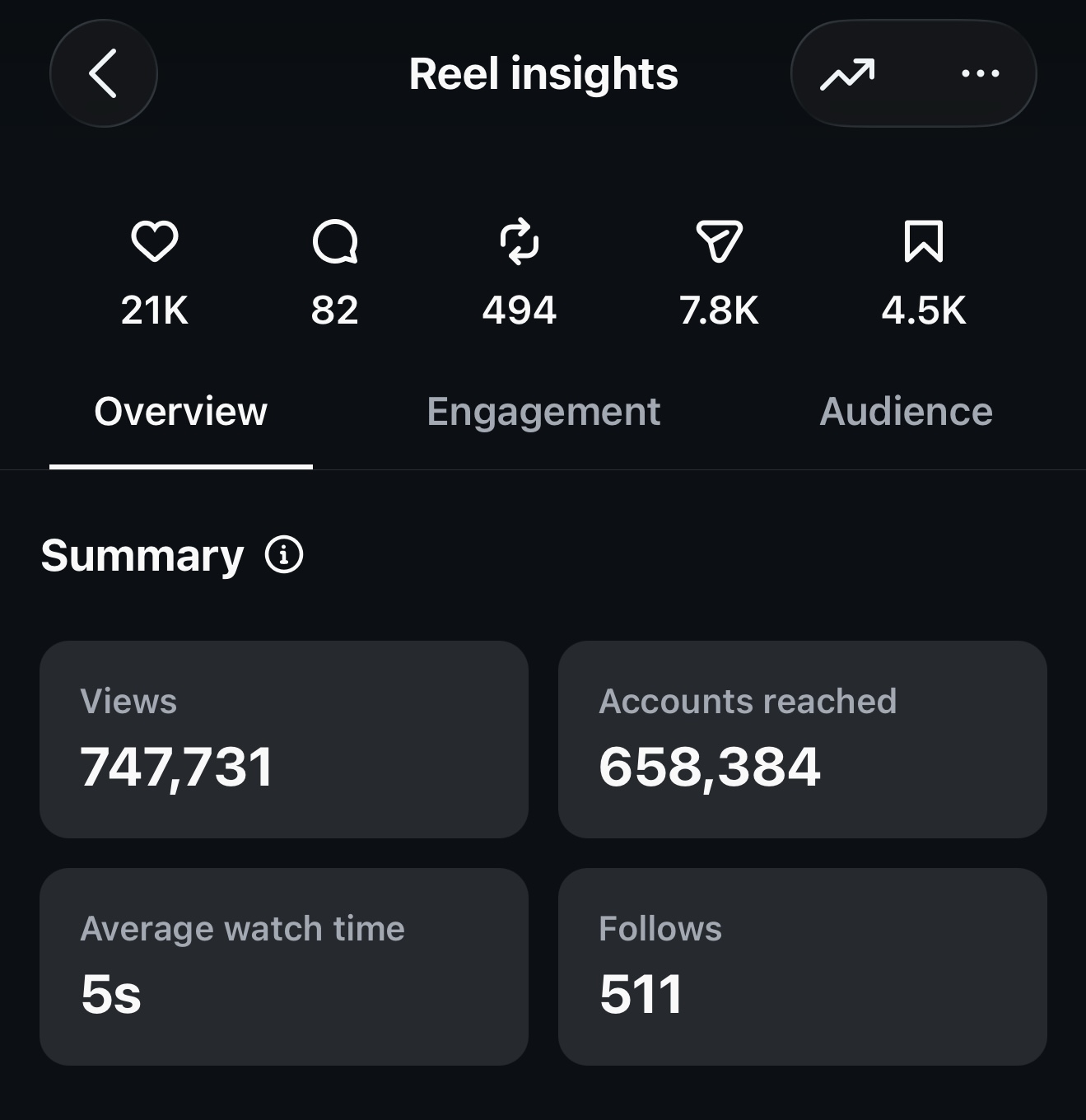
Task: Open the boost trending-arrow icon
Action: coord(847,74)
